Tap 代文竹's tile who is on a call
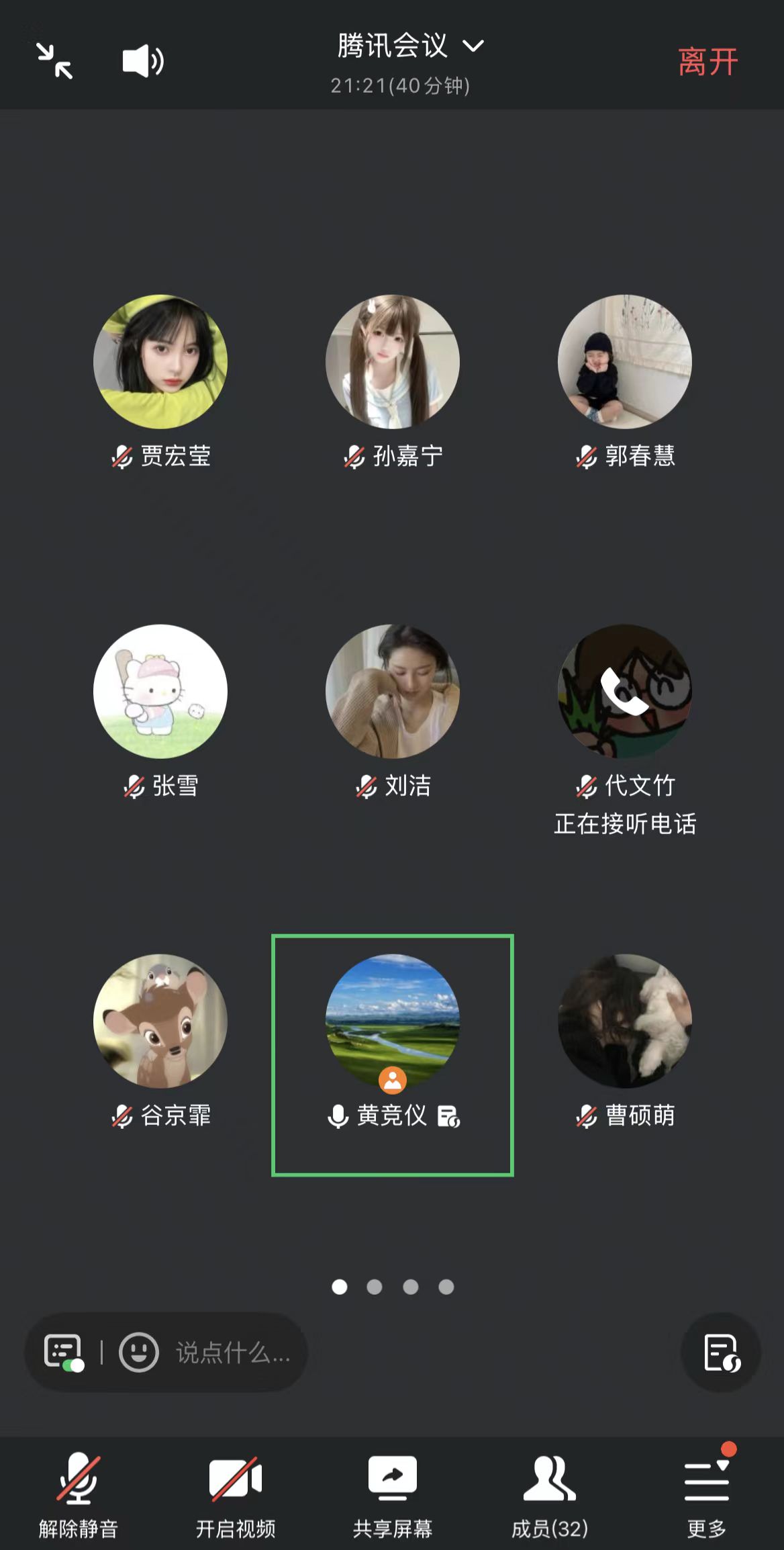Image resolution: width=784 pixels, height=1550 pixels. tap(625, 692)
